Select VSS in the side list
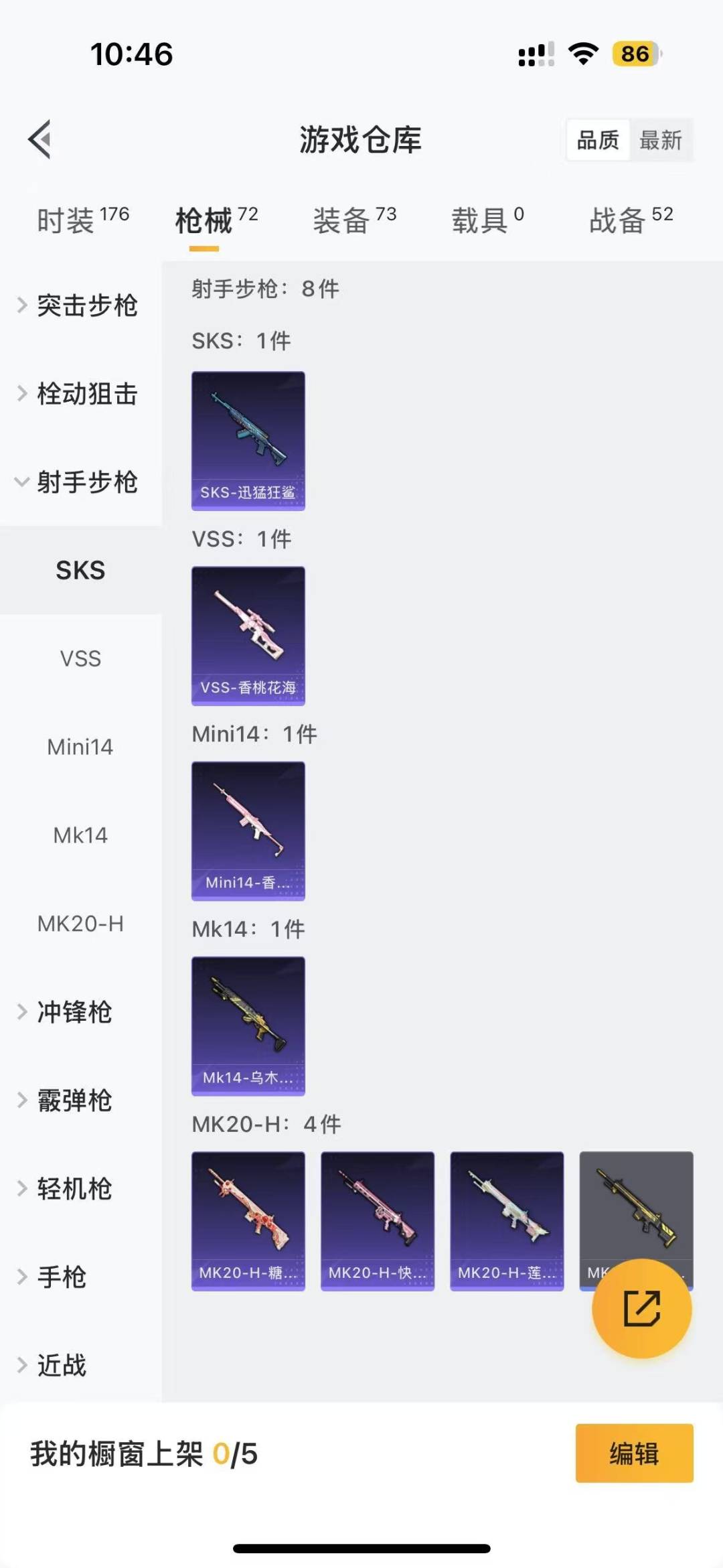The width and height of the screenshot is (723, 1568). click(x=80, y=658)
